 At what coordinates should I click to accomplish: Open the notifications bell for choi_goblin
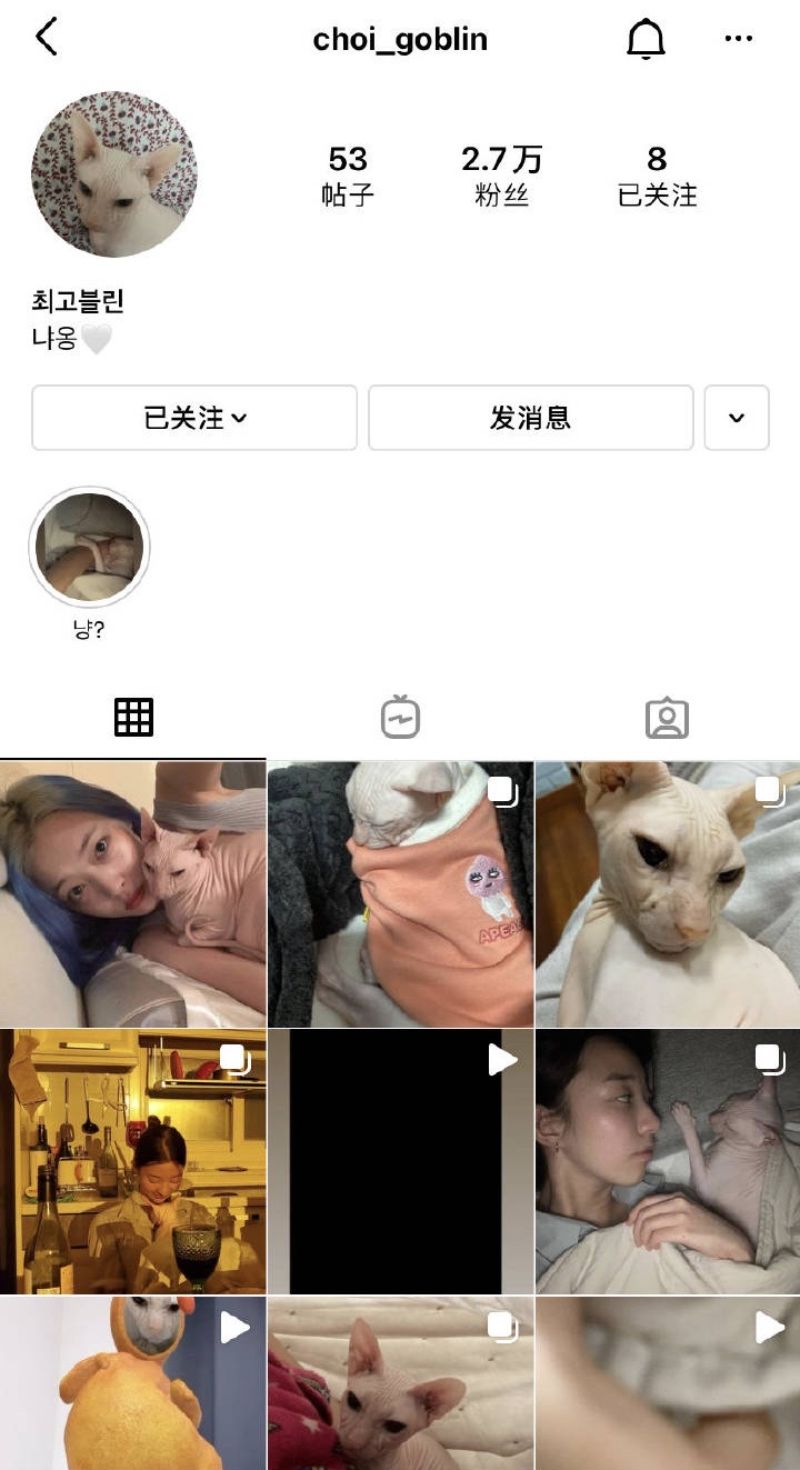(x=646, y=39)
